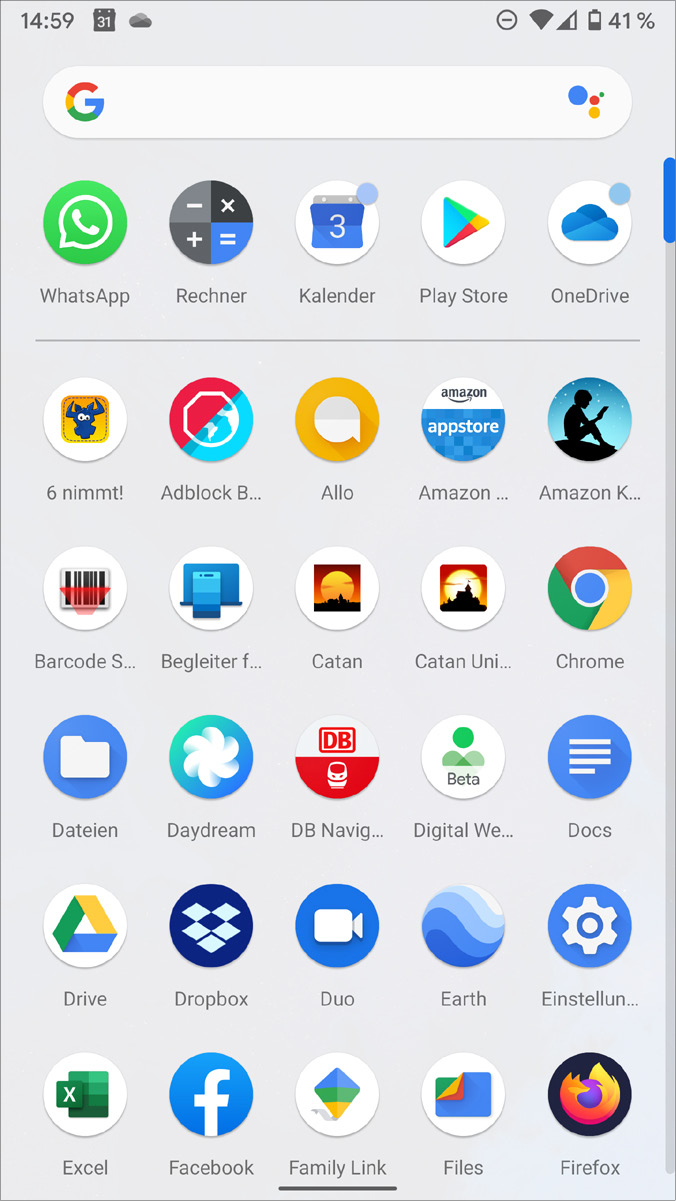Launch the Daydream app

[x=211, y=757]
